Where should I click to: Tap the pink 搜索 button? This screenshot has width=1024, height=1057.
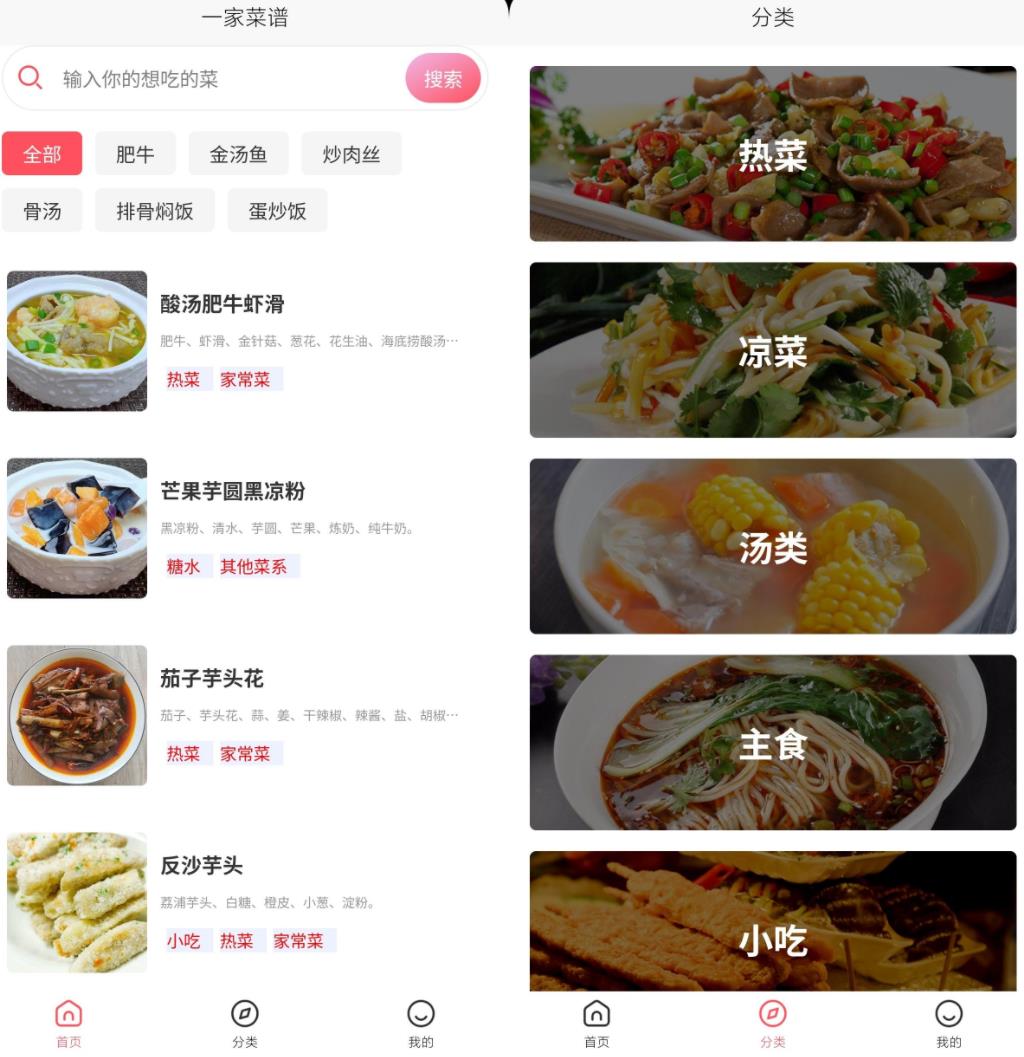pos(443,79)
